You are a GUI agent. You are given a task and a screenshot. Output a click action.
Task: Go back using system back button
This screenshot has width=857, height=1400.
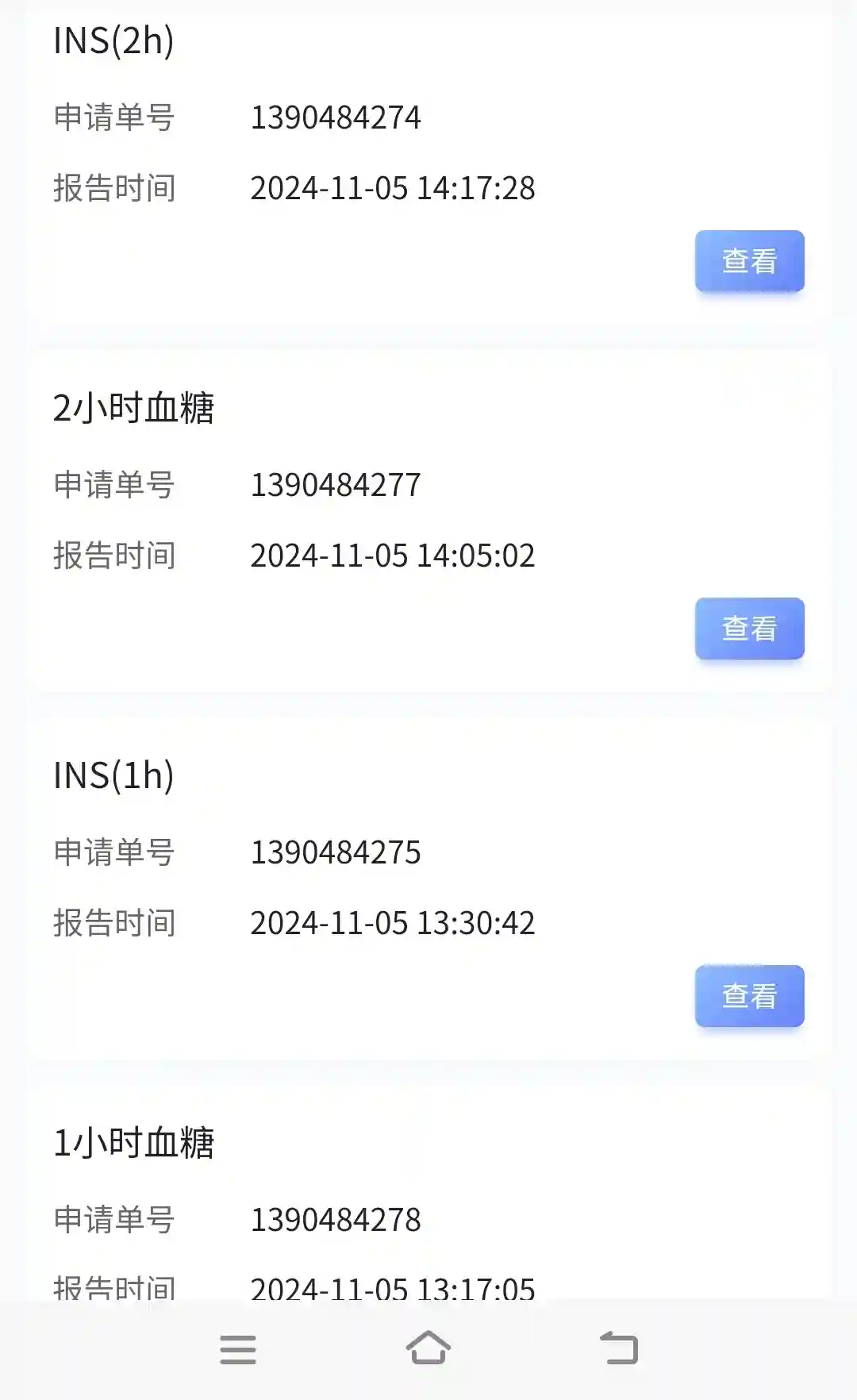[x=619, y=1349]
